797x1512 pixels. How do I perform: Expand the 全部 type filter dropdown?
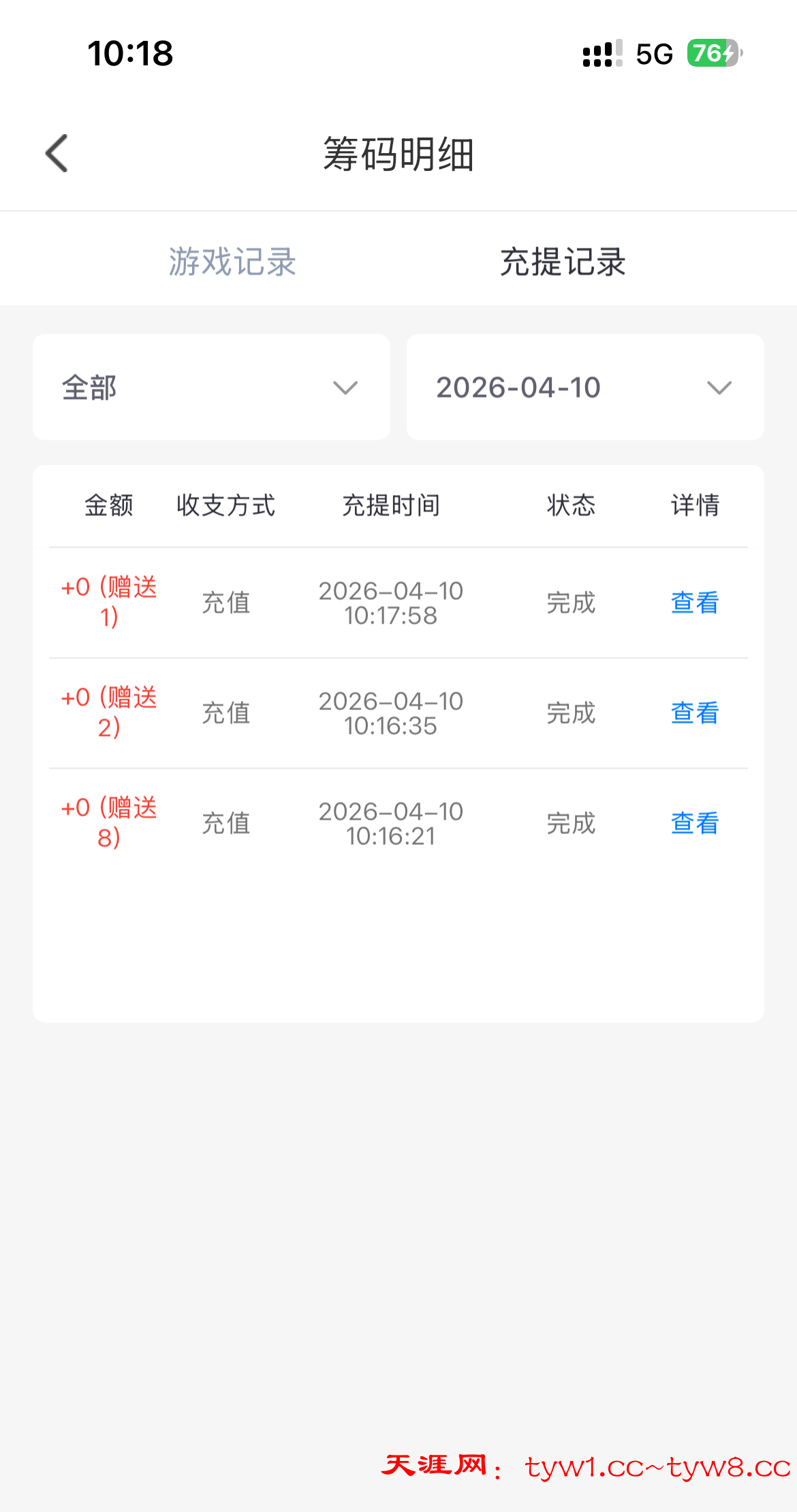[211, 387]
